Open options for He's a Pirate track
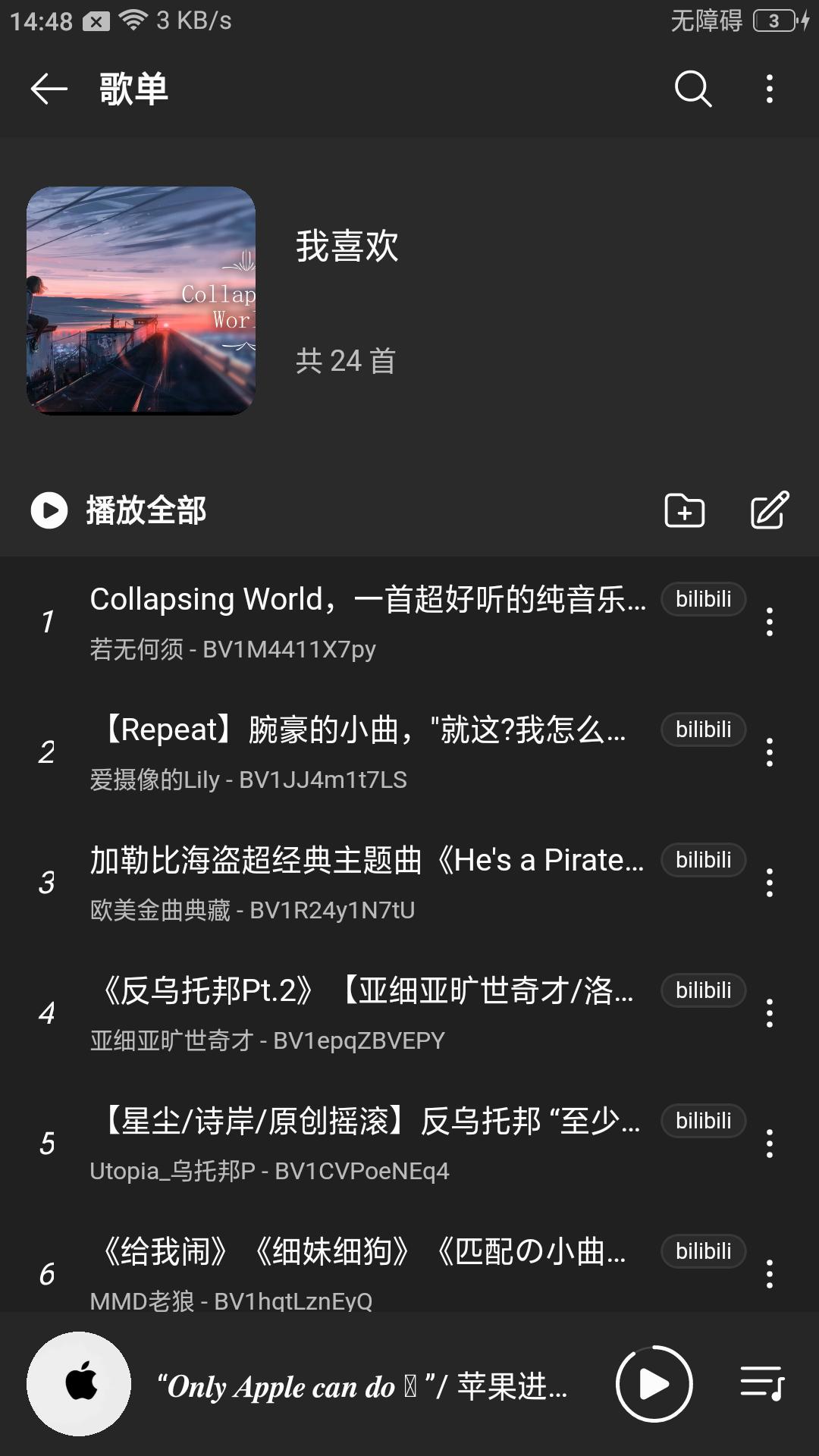This screenshot has width=819, height=1456. pyautogui.click(x=770, y=883)
